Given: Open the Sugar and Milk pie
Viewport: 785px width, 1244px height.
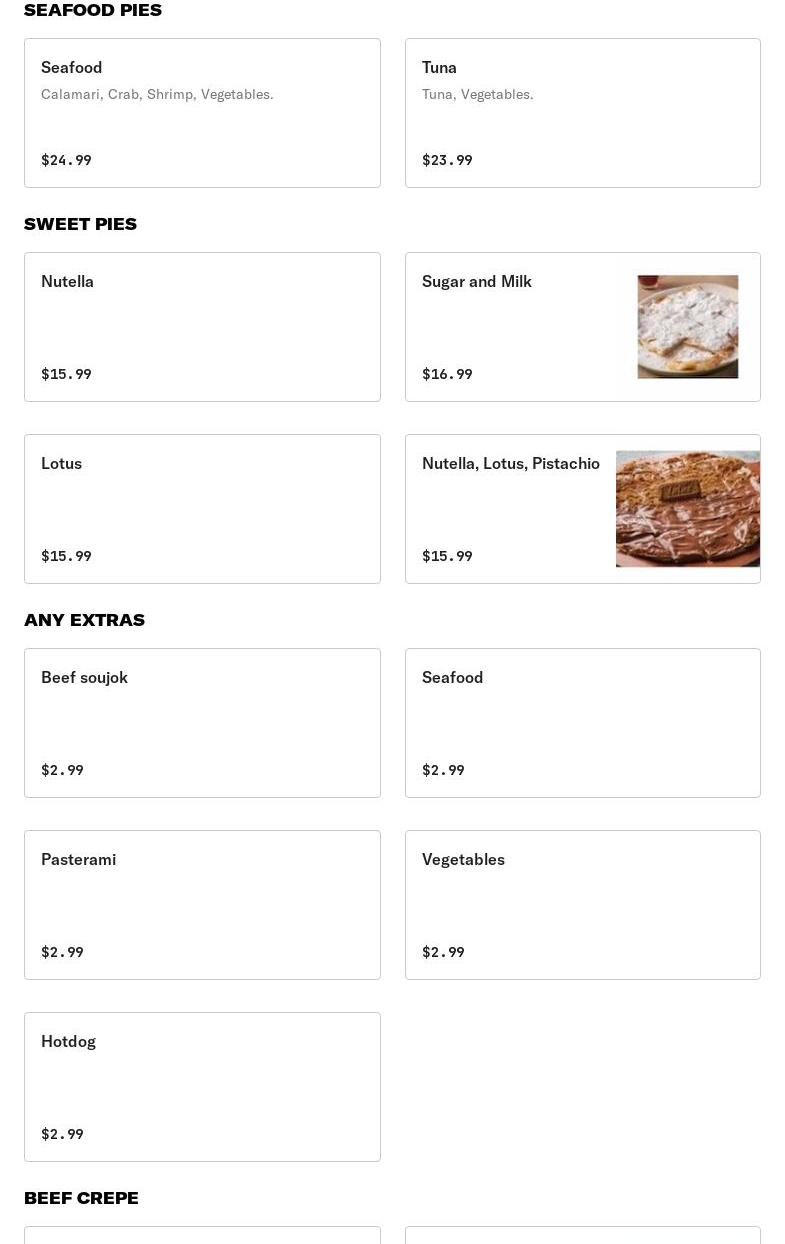Looking at the screenshot, I should (x=582, y=327).
